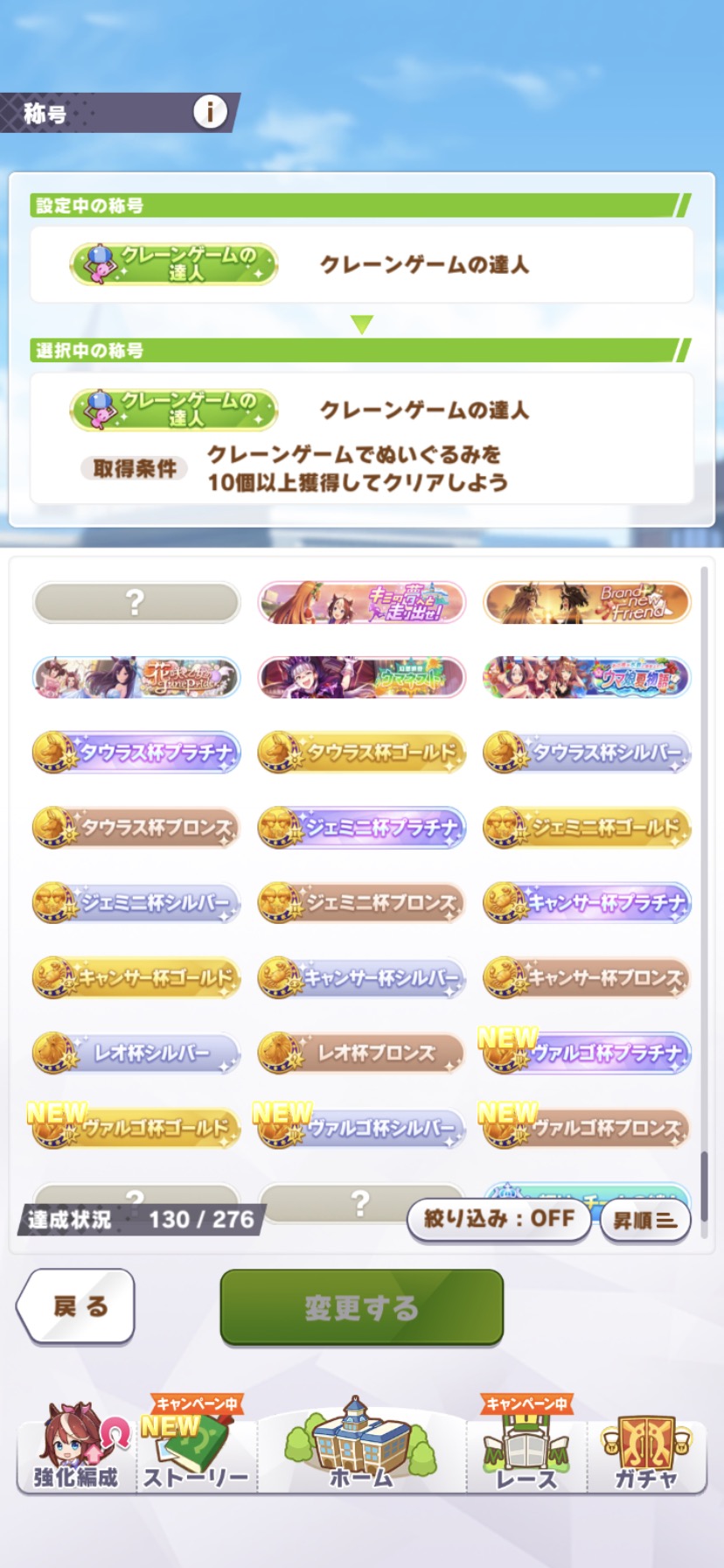Screen dimensions: 724x1568
Task: Confirm with the 変更する button
Action: pos(362,1307)
